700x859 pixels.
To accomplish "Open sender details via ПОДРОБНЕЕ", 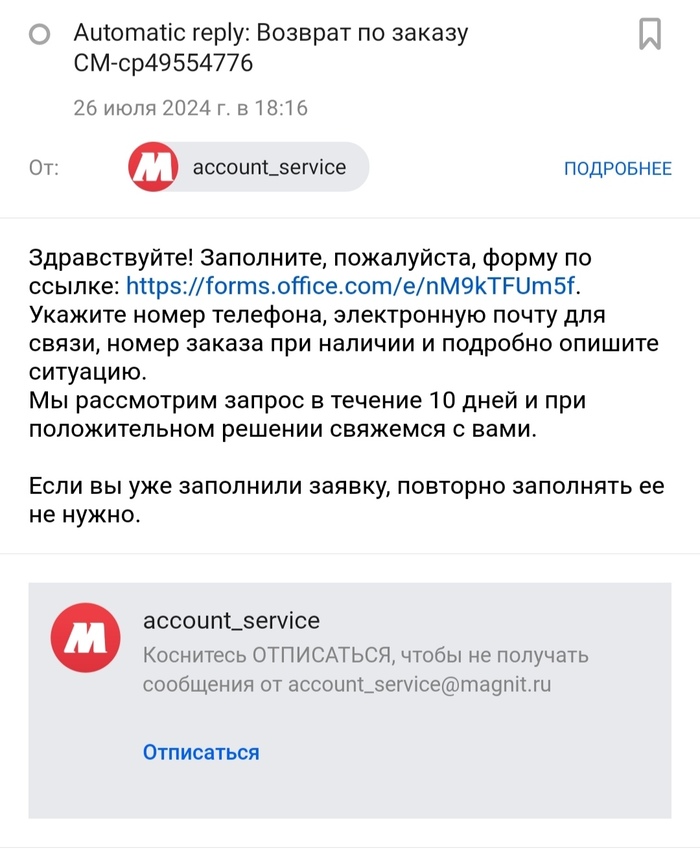I will point(617,168).
